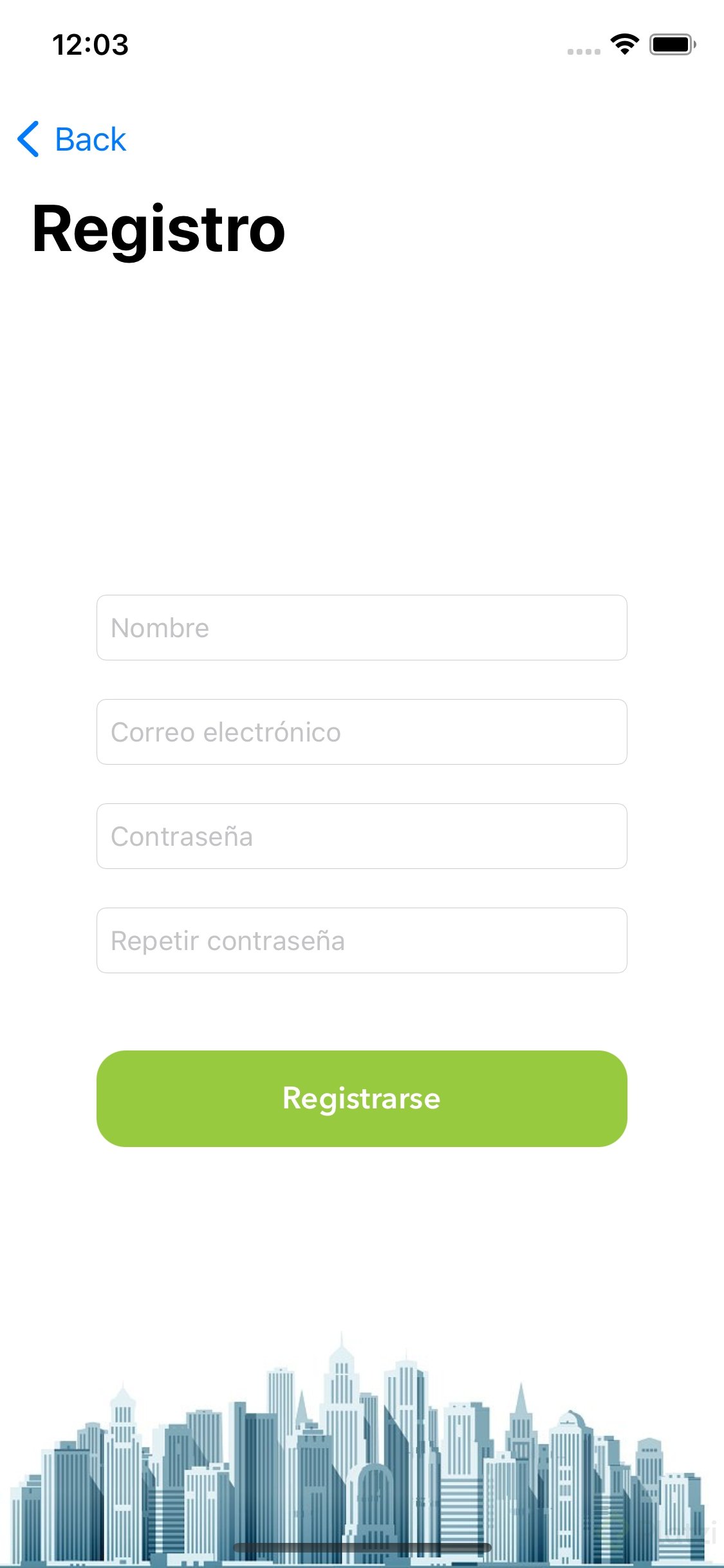Select the Repetir contraseña field
The width and height of the screenshot is (724, 1568).
[362, 940]
